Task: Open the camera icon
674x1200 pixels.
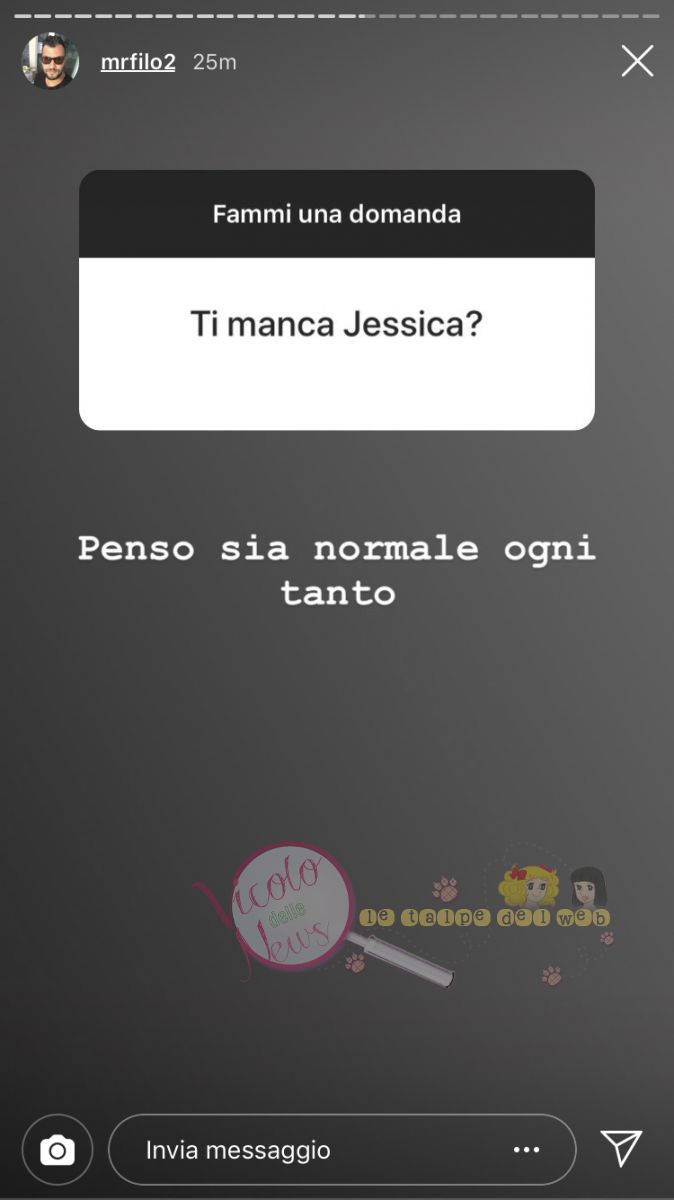Action: point(57,1150)
